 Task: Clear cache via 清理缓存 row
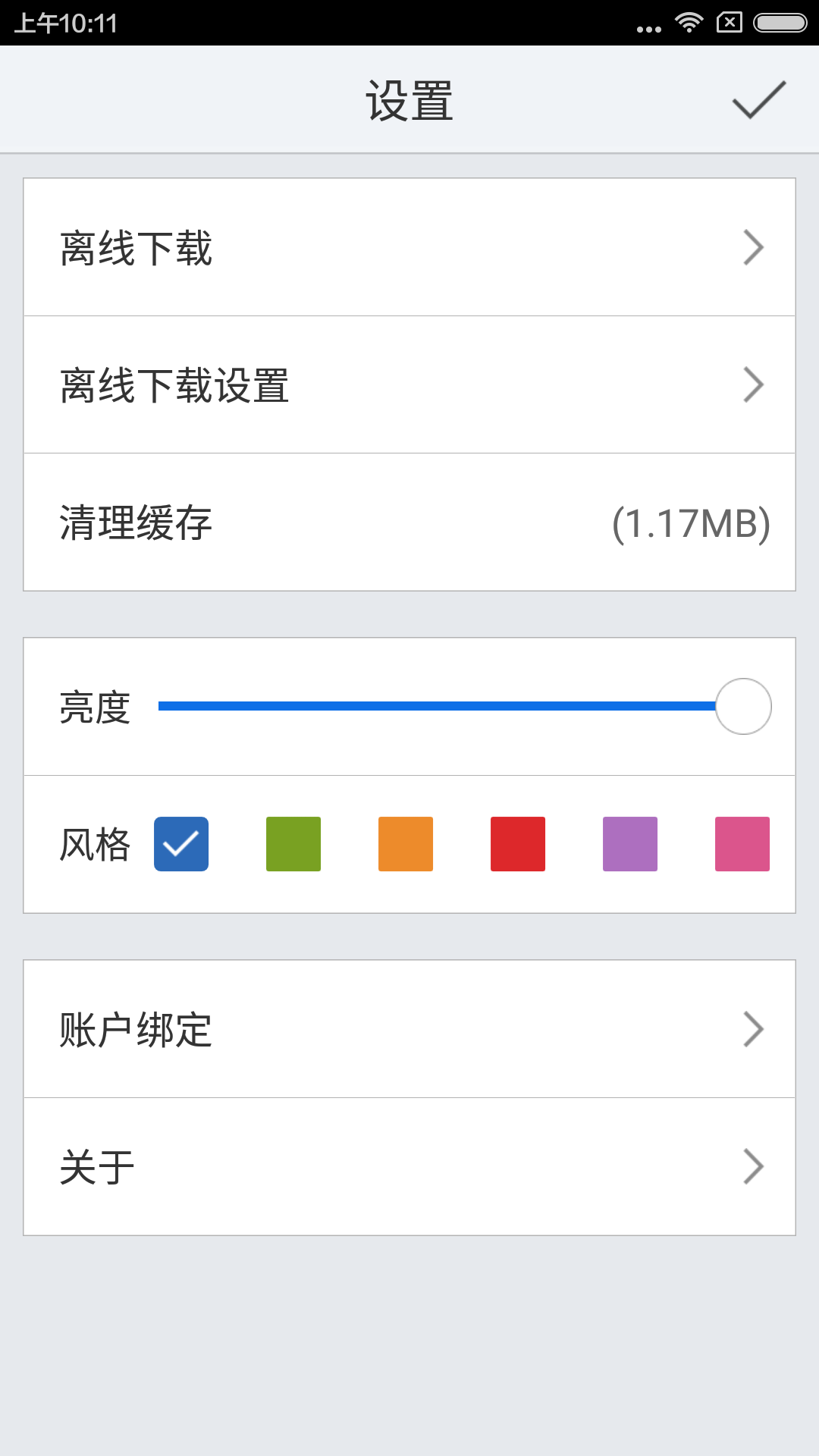[409, 522]
